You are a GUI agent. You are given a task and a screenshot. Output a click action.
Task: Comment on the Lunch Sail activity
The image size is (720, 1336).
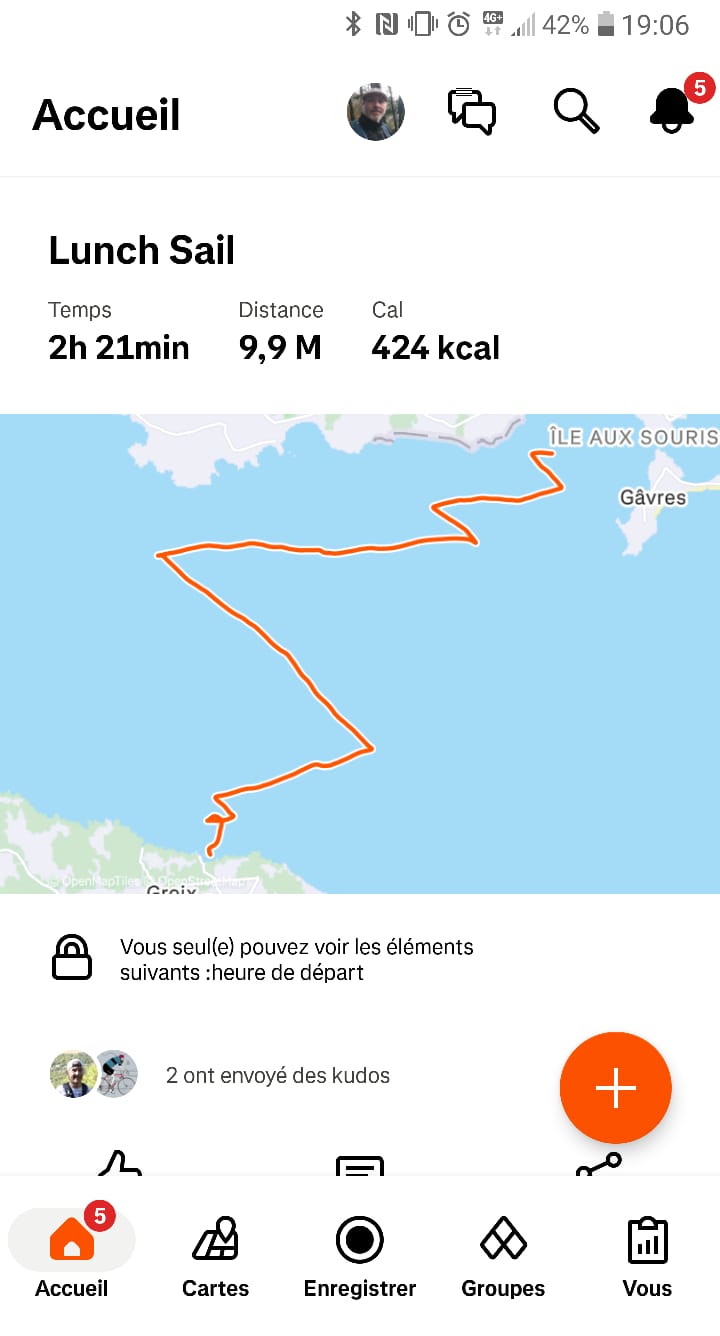[360, 1165]
